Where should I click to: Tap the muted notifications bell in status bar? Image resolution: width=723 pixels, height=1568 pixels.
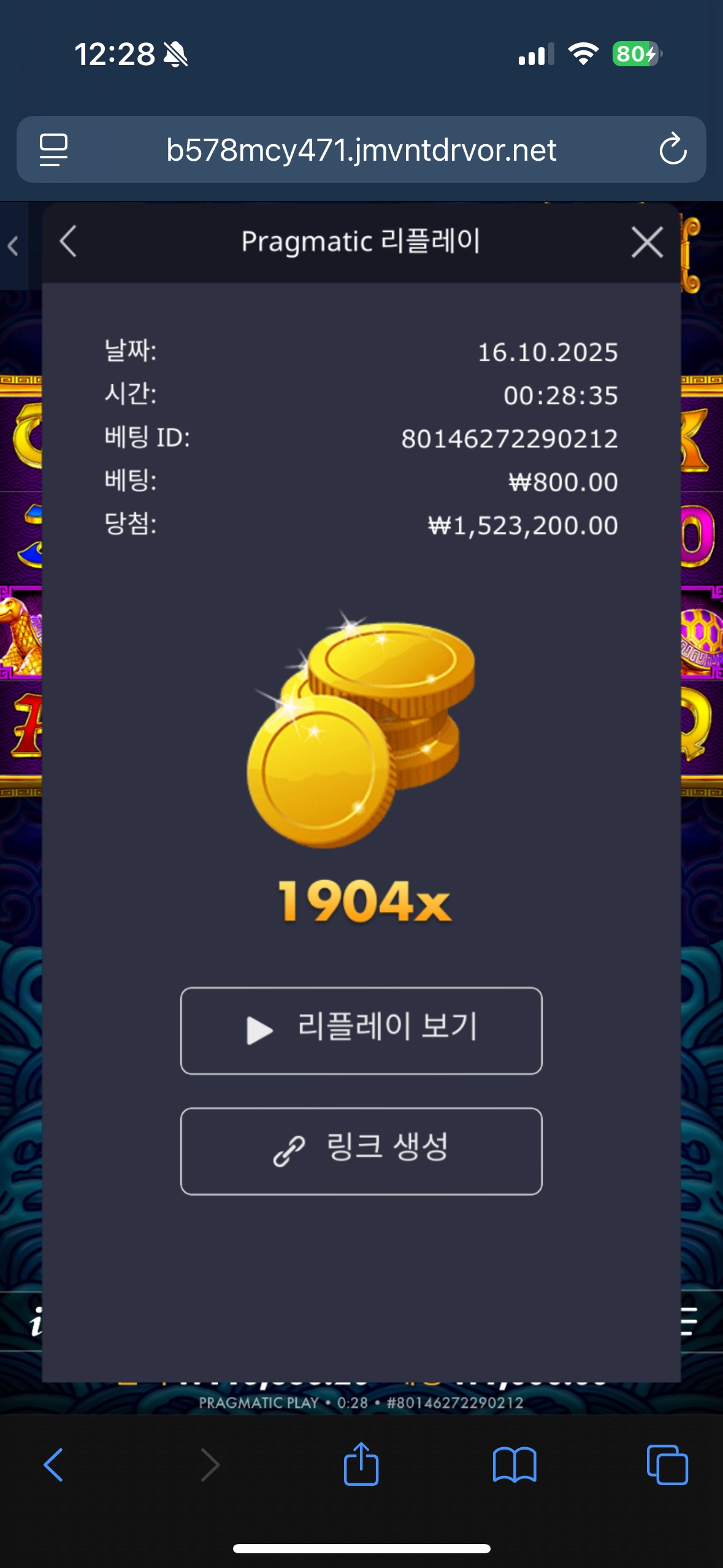pyautogui.click(x=175, y=54)
